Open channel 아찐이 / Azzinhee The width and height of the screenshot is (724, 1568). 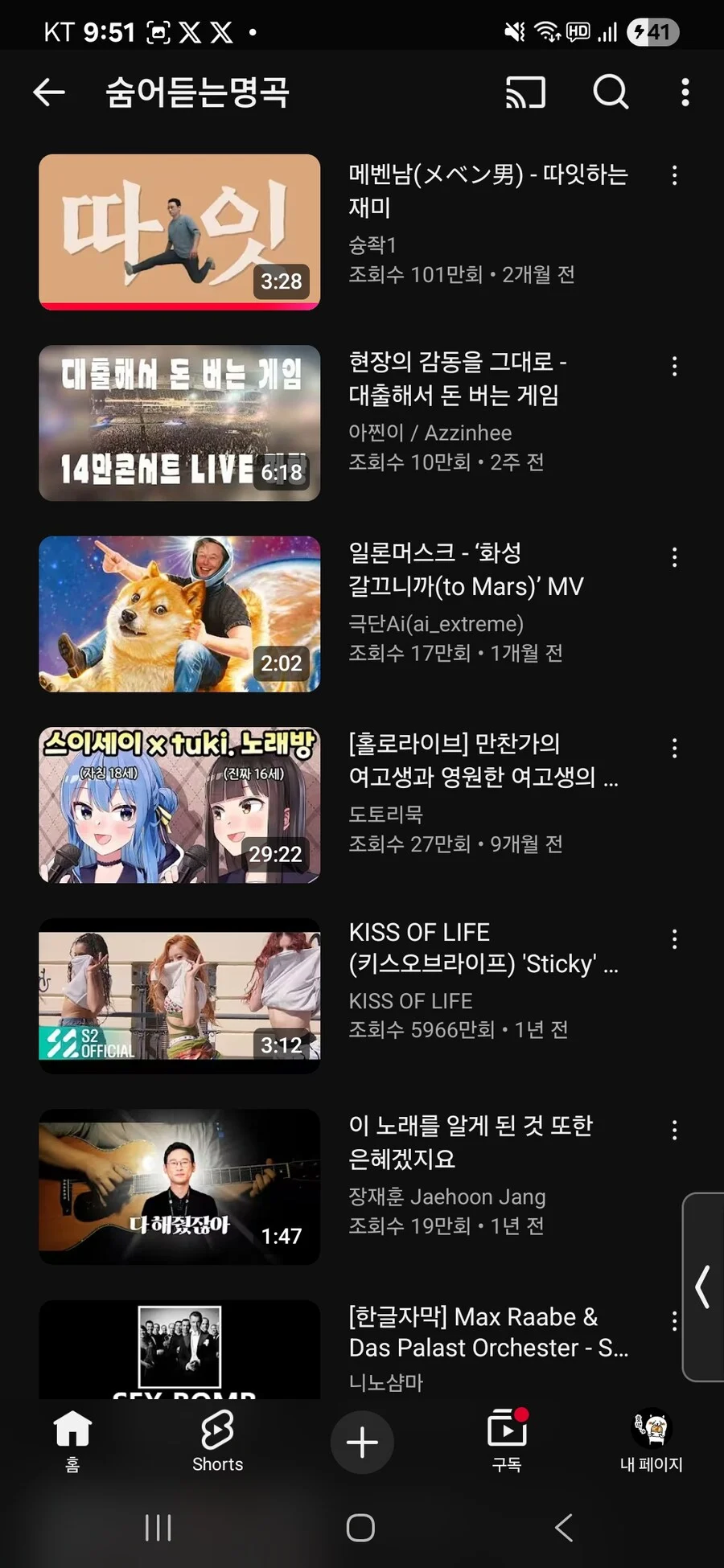click(x=431, y=433)
